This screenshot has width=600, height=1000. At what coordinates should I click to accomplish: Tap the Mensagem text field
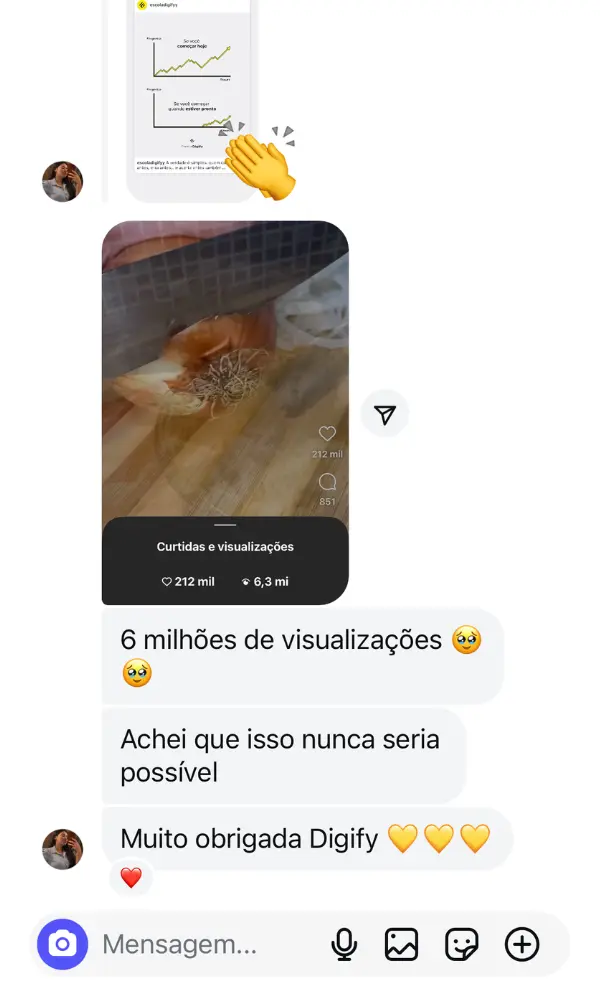pyautogui.click(x=200, y=944)
